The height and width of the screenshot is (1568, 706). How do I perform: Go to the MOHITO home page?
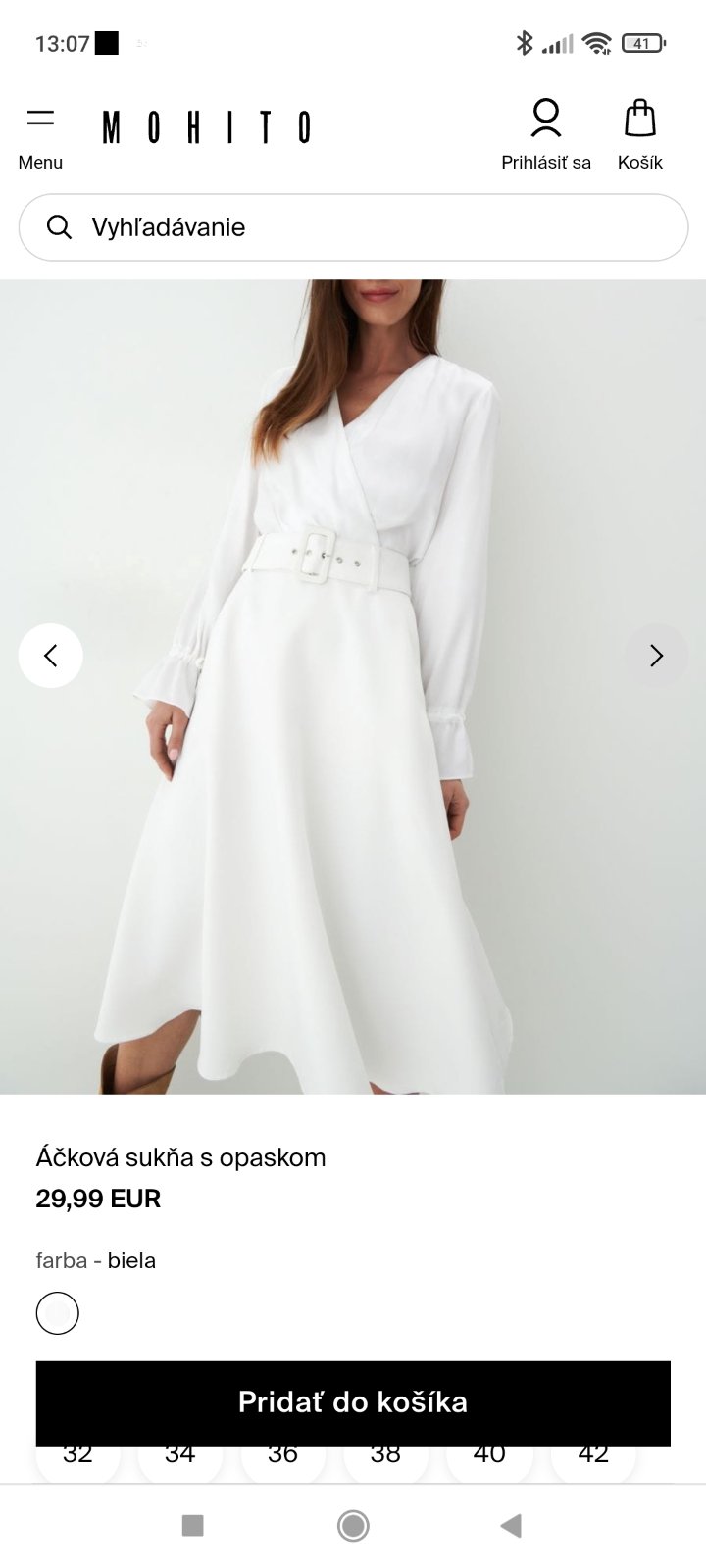pos(207,127)
